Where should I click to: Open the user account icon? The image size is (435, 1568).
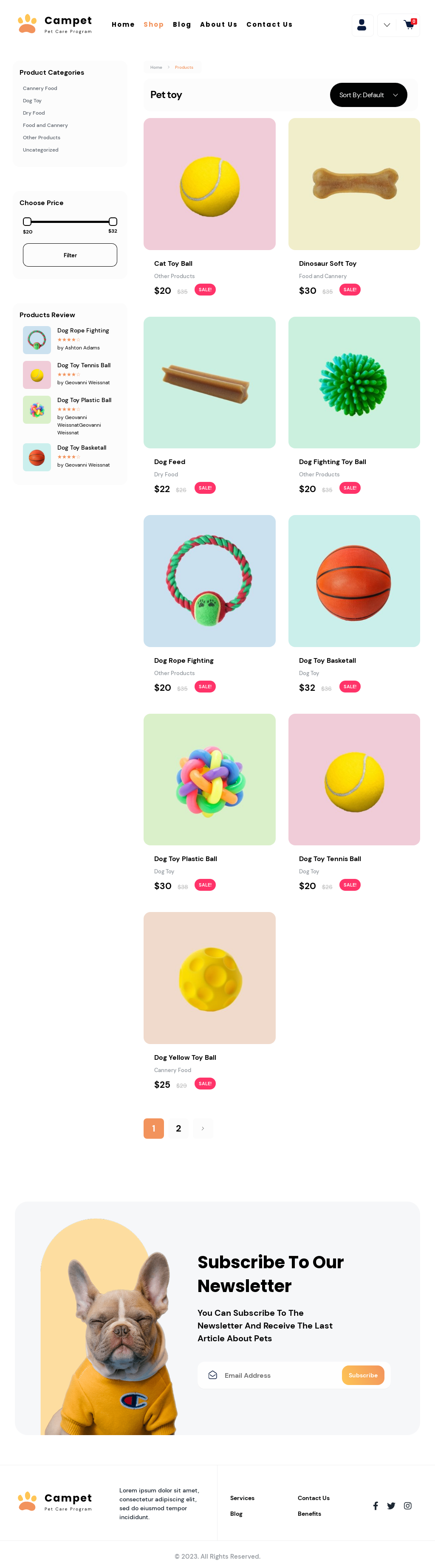pos(362,25)
